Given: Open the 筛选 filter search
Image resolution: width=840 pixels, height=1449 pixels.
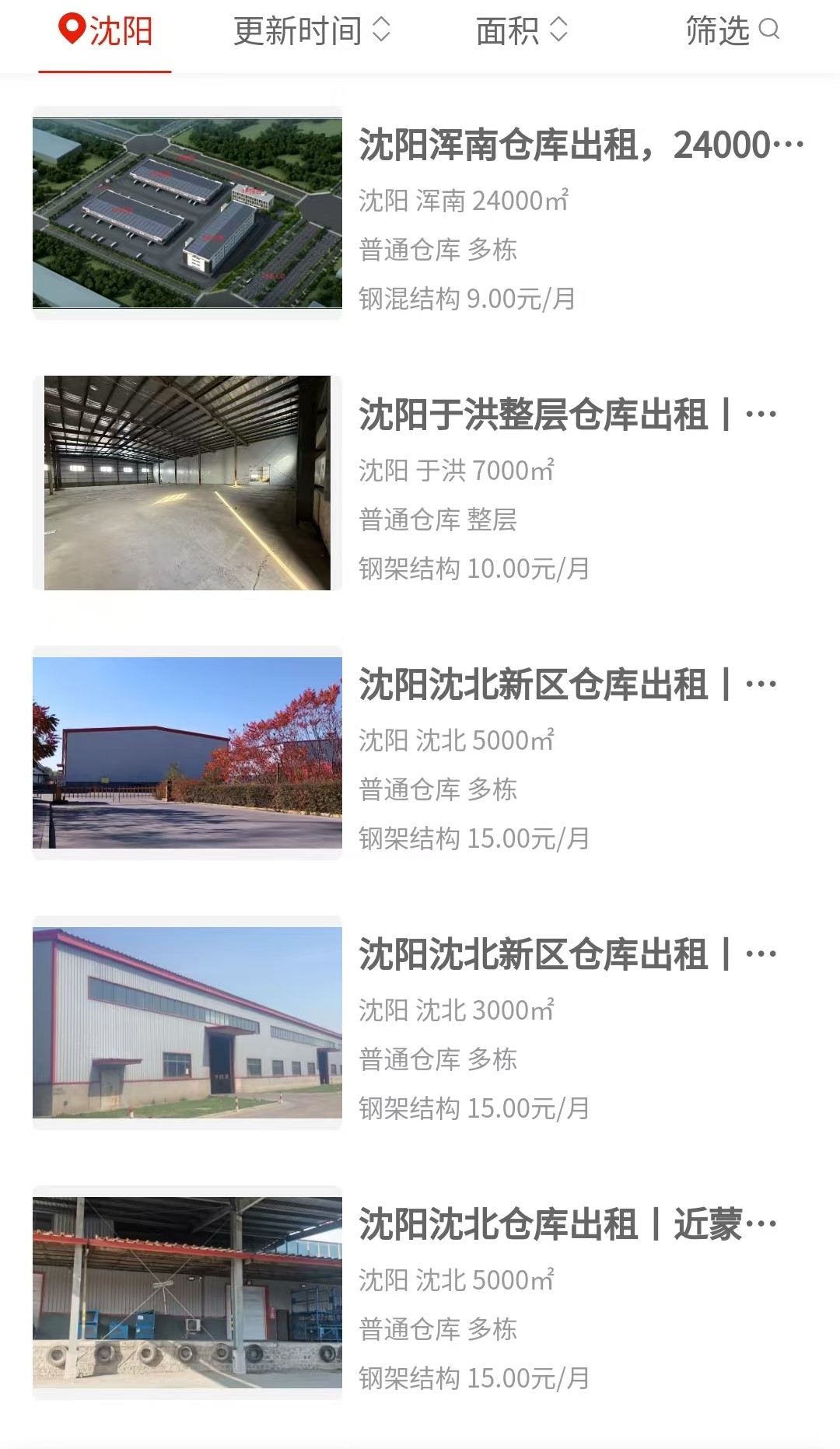Looking at the screenshot, I should [732, 31].
